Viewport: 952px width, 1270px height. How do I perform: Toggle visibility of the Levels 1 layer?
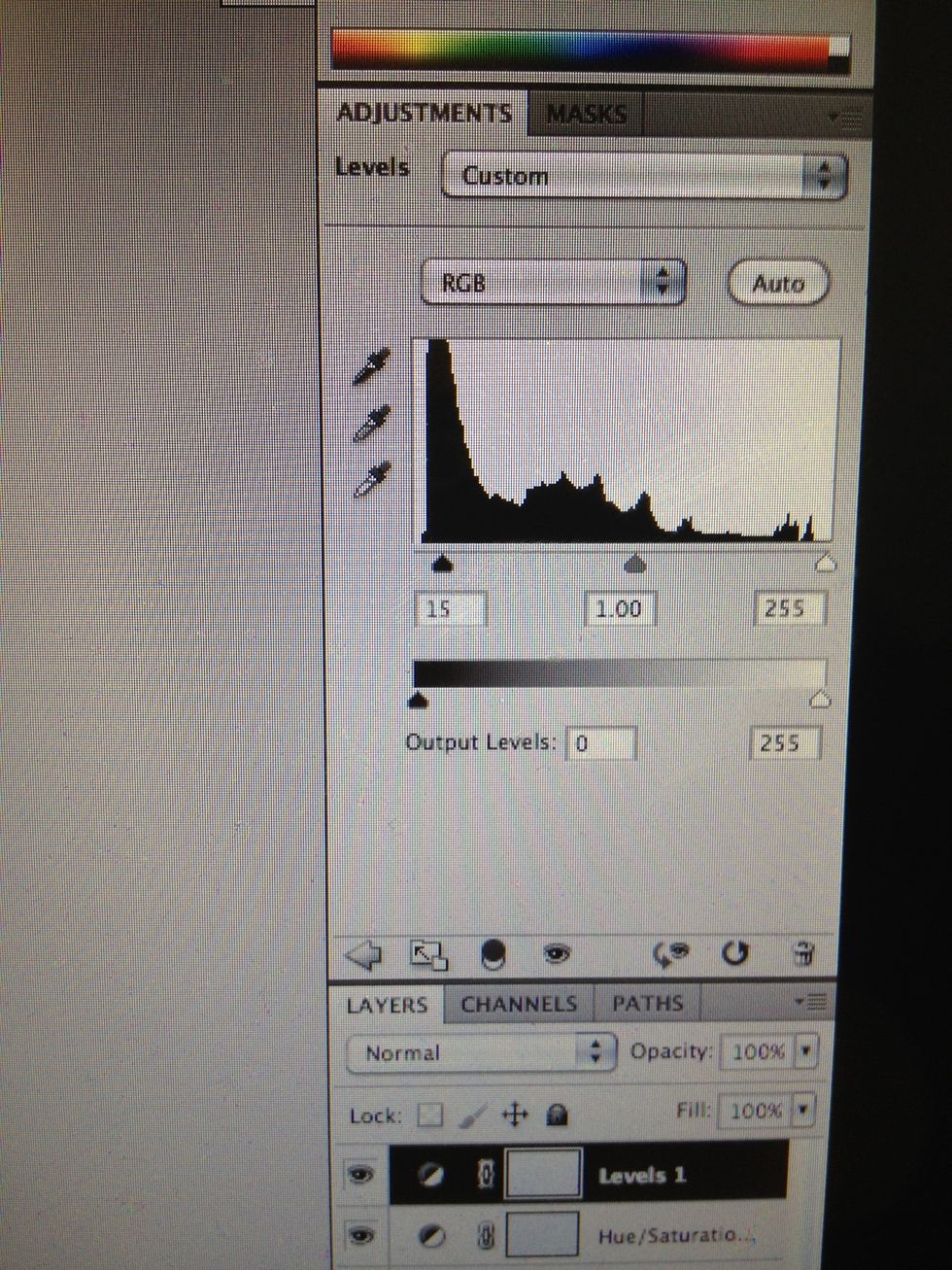click(x=361, y=1176)
